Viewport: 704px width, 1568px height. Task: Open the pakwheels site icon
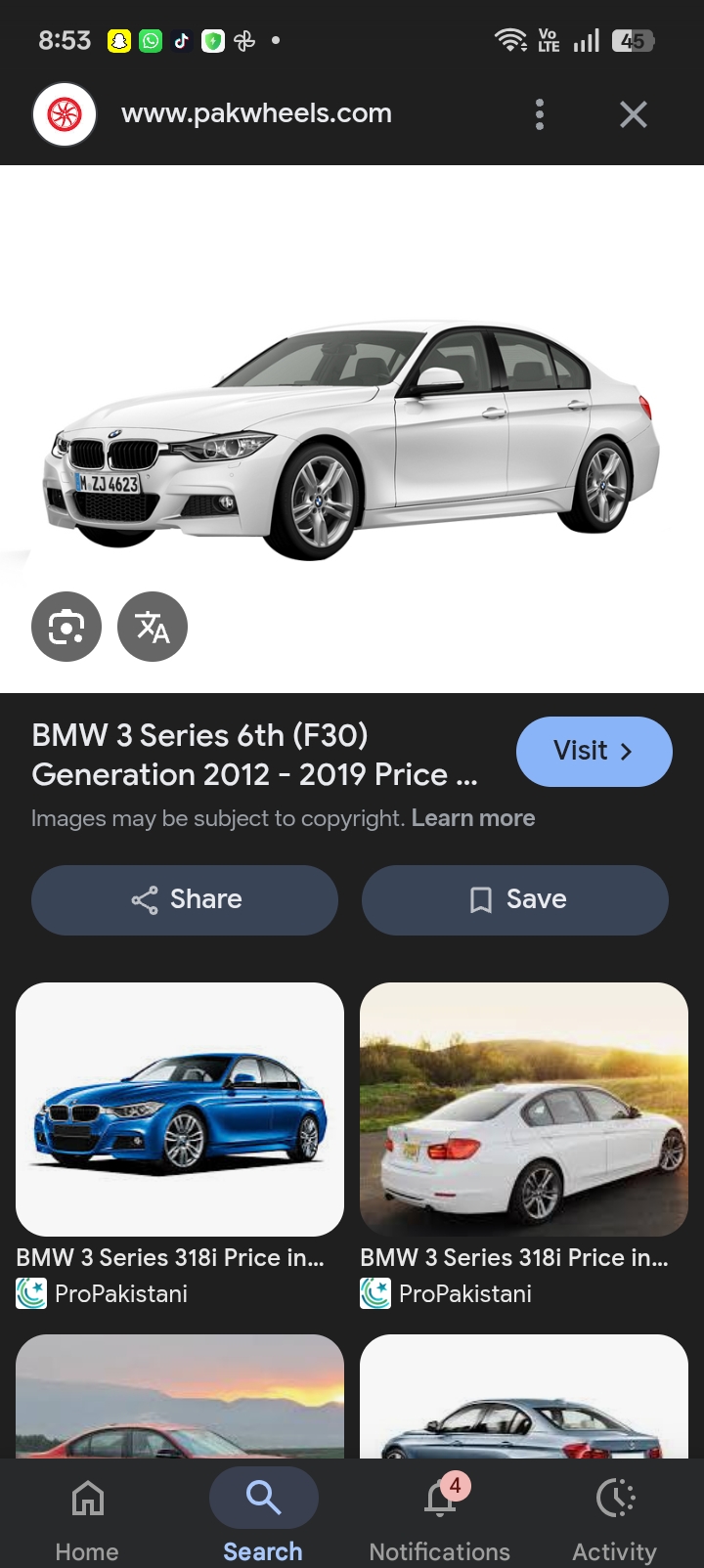click(x=65, y=114)
